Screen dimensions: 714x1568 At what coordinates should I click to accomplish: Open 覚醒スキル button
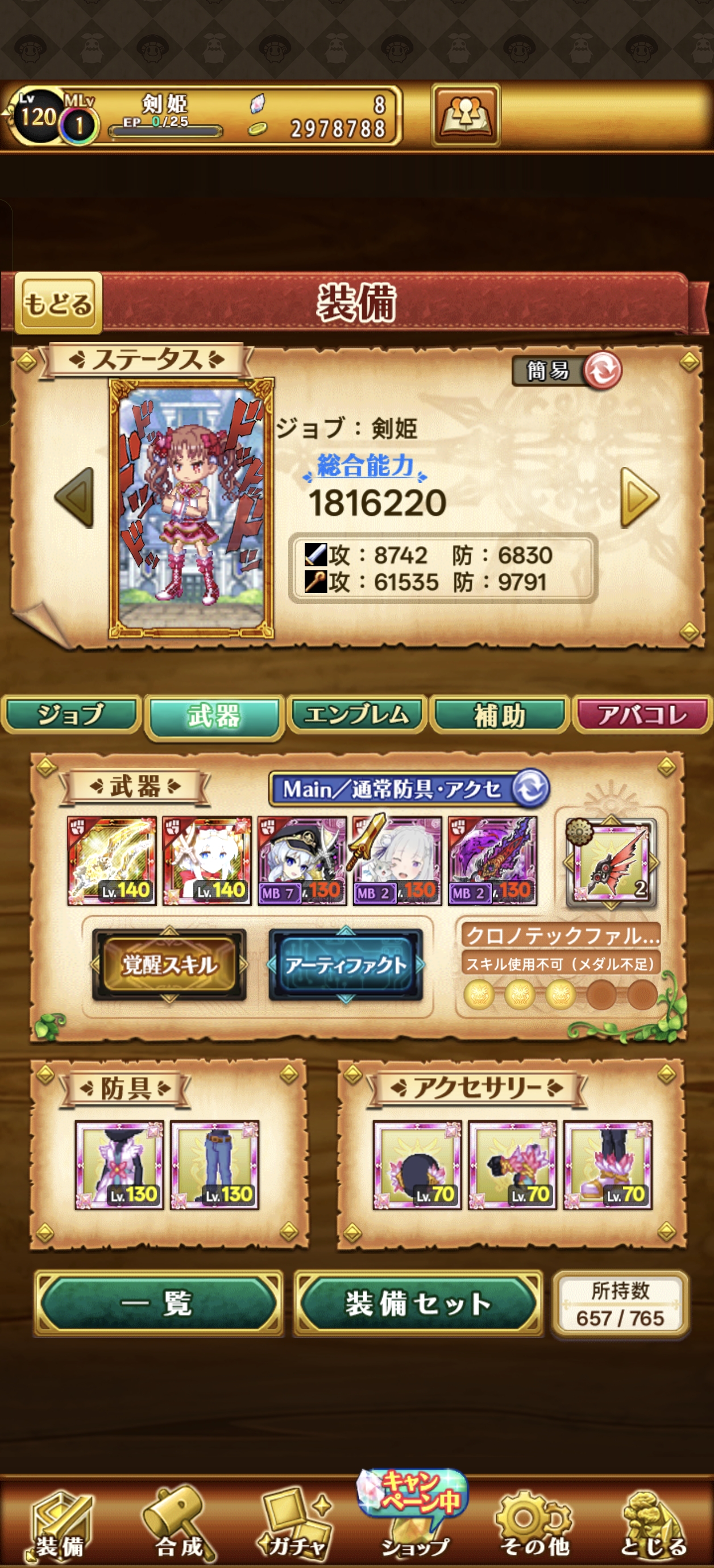click(169, 965)
